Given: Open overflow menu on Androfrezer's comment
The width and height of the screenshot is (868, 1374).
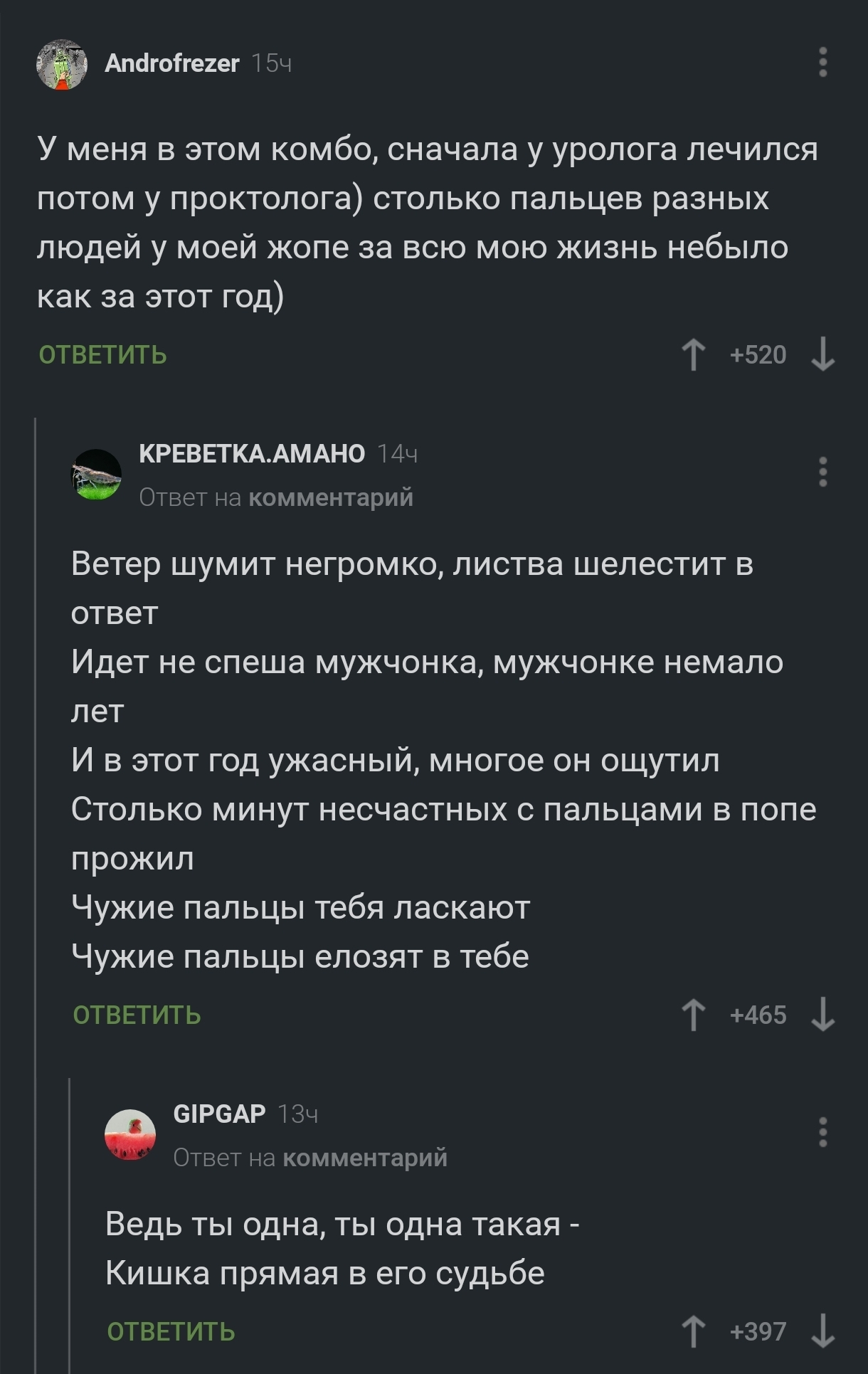Looking at the screenshot, I should point(822,63).
